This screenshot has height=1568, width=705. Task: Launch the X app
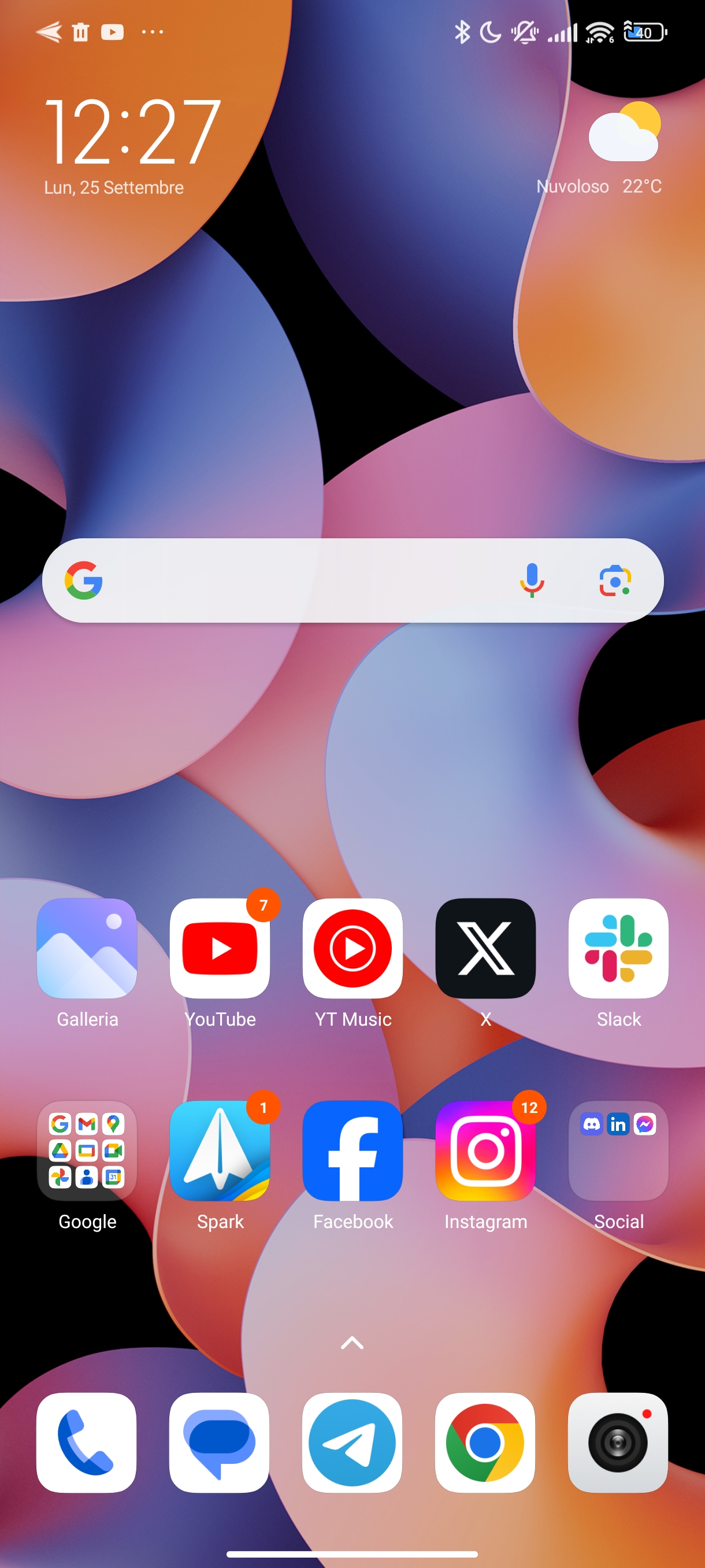coord(485,948)
